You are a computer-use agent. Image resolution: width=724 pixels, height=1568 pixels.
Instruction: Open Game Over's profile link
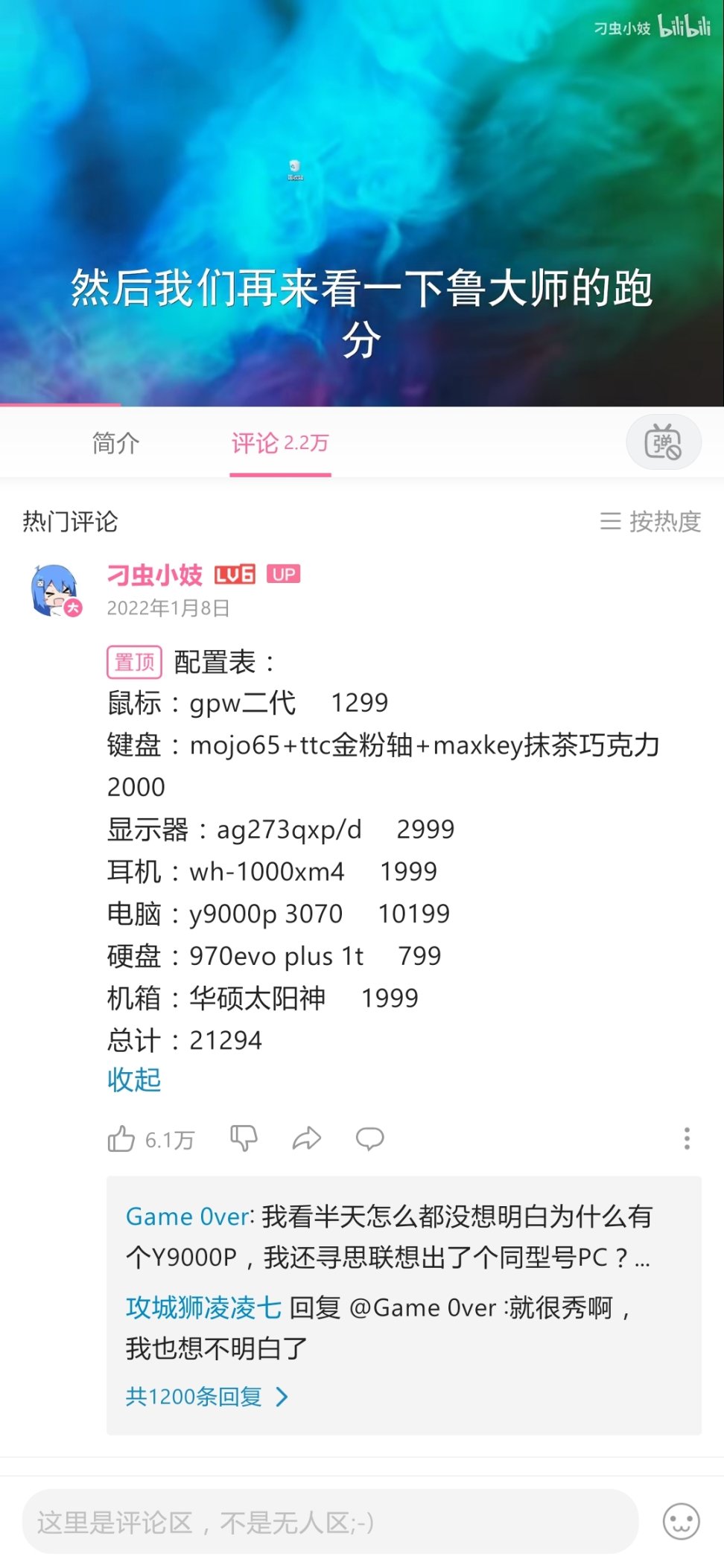click(x=188, y=1217)
